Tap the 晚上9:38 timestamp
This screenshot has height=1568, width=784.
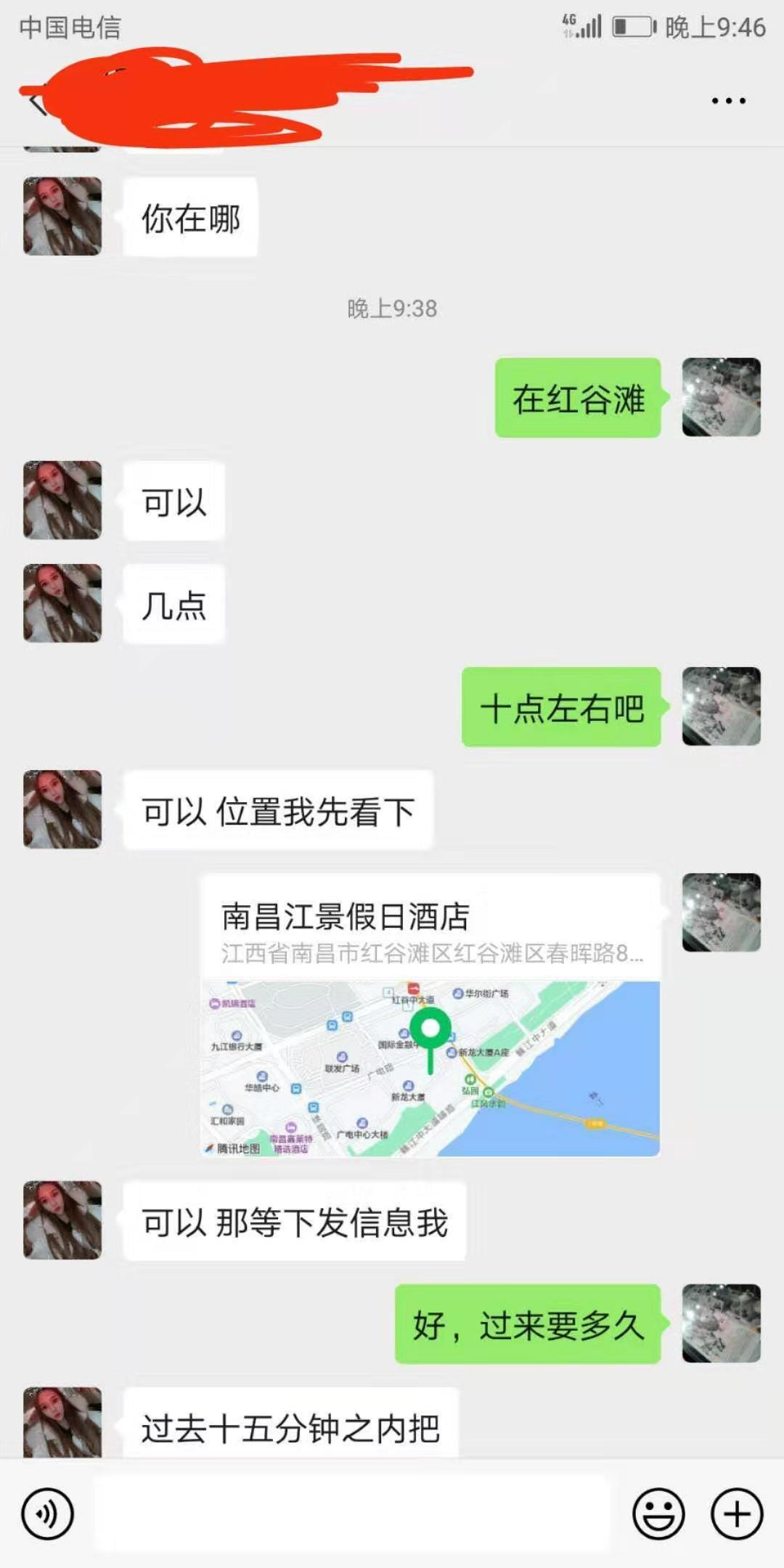click(x=391, y=309)
